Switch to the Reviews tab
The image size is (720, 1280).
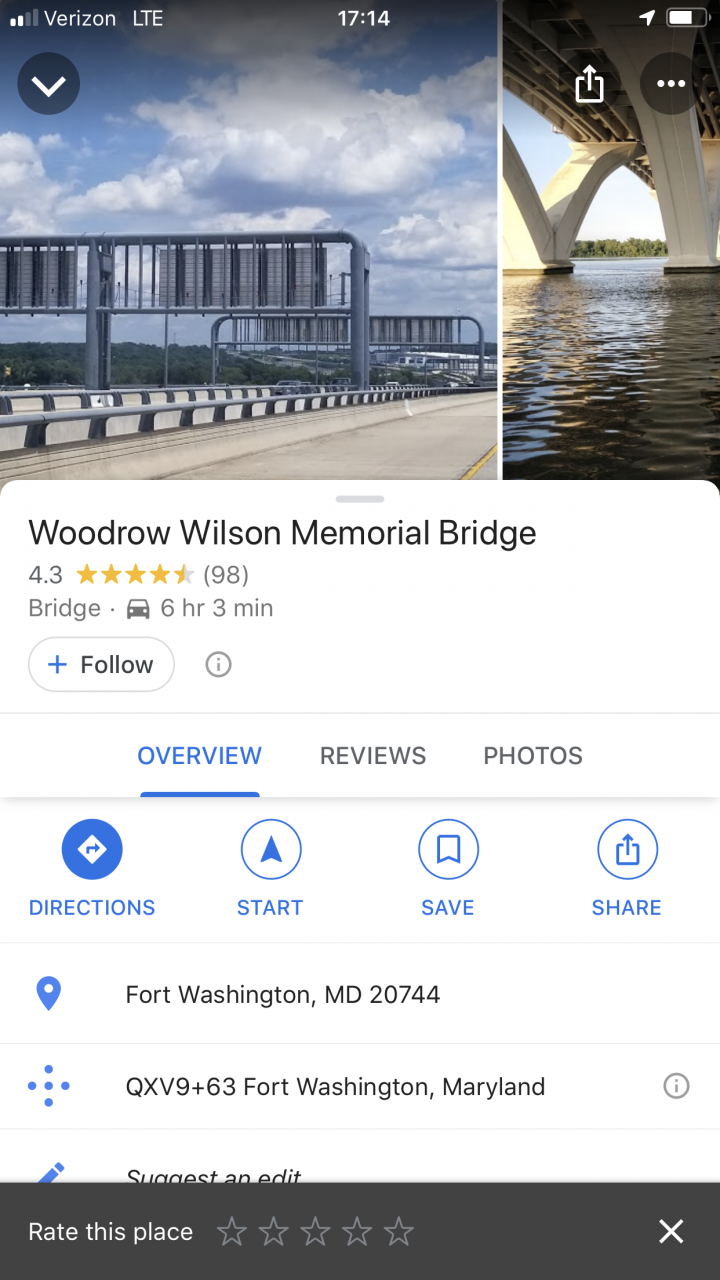373,756
